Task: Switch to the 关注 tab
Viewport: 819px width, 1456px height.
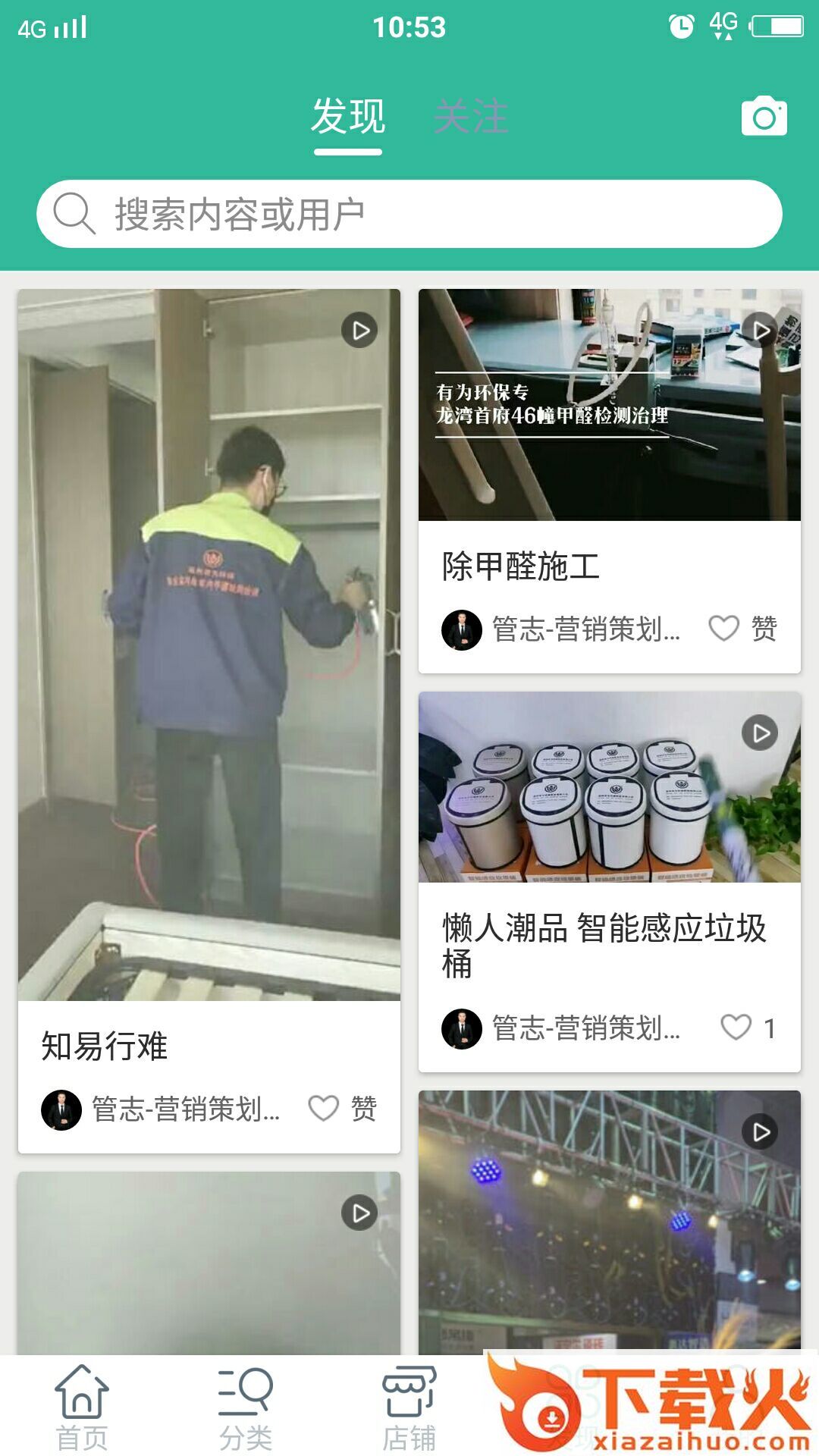Action: point(470,116)
